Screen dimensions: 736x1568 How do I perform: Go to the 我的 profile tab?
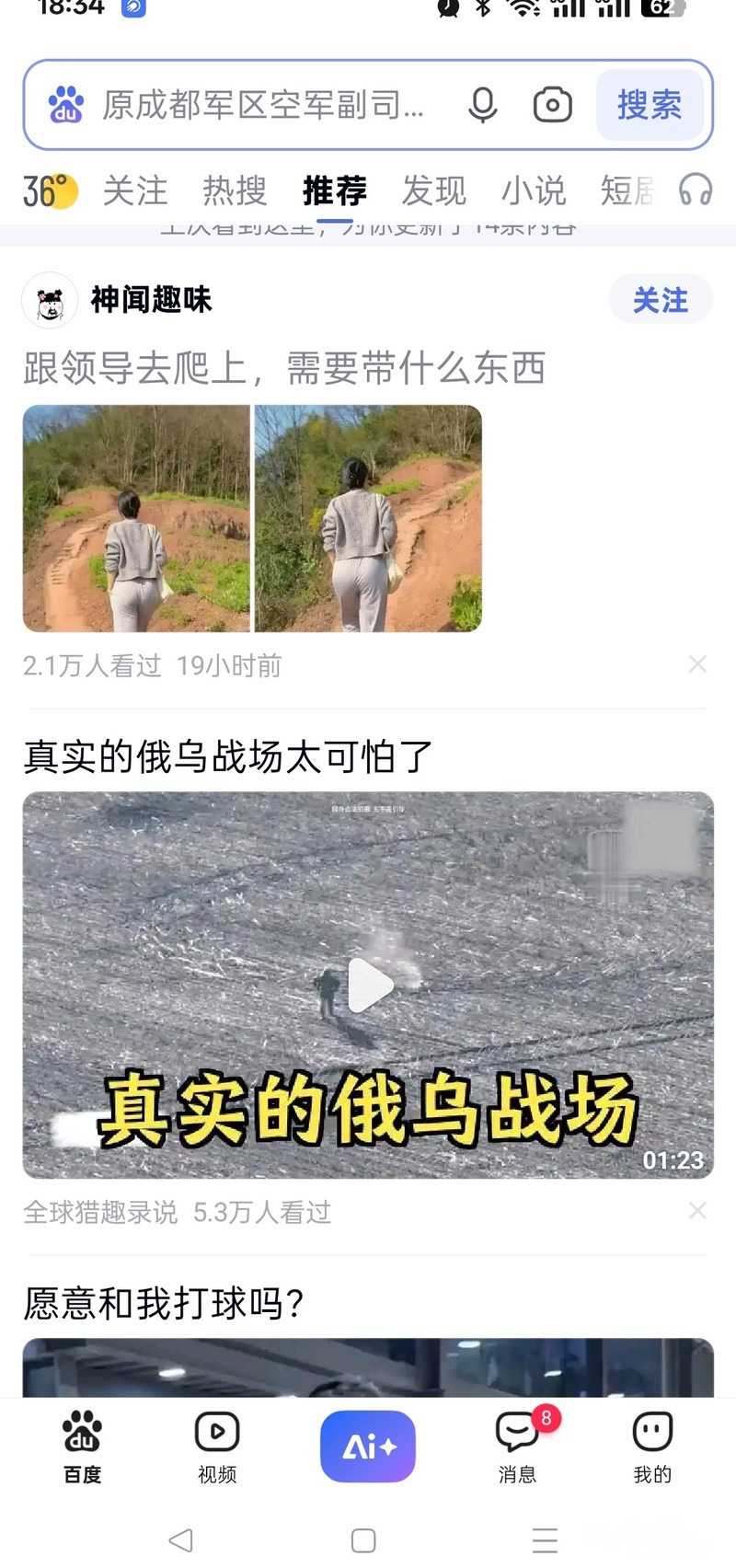652,1447
